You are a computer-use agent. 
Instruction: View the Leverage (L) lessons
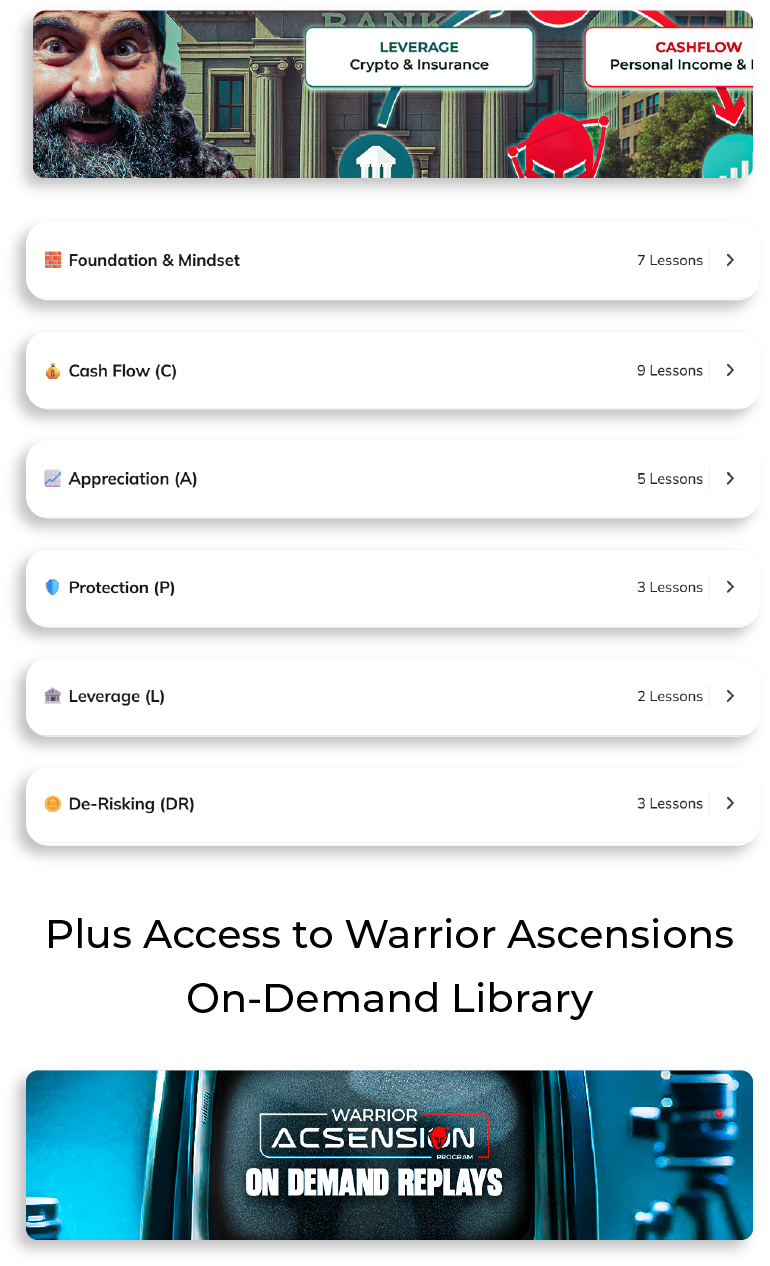click(392, 697)
